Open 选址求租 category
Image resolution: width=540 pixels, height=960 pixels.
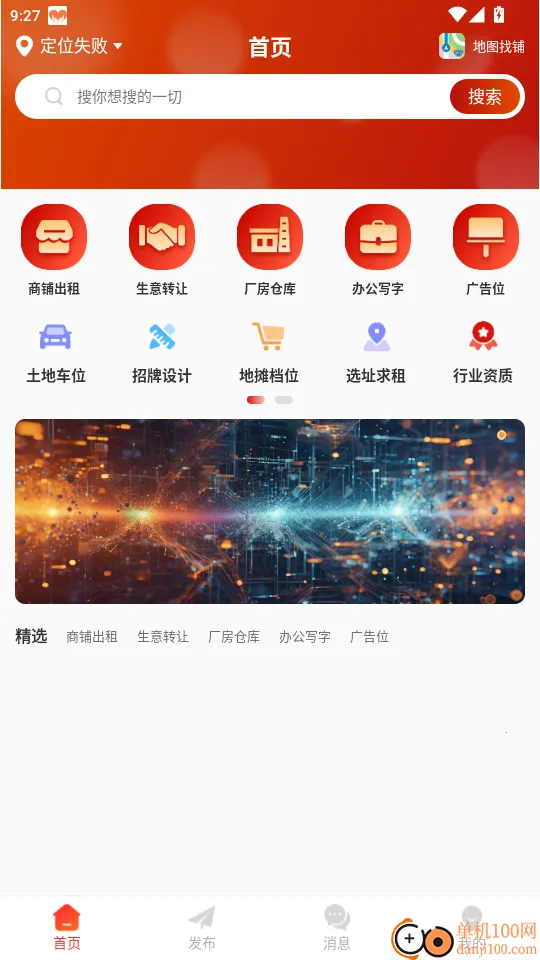[x=376, y=353]
